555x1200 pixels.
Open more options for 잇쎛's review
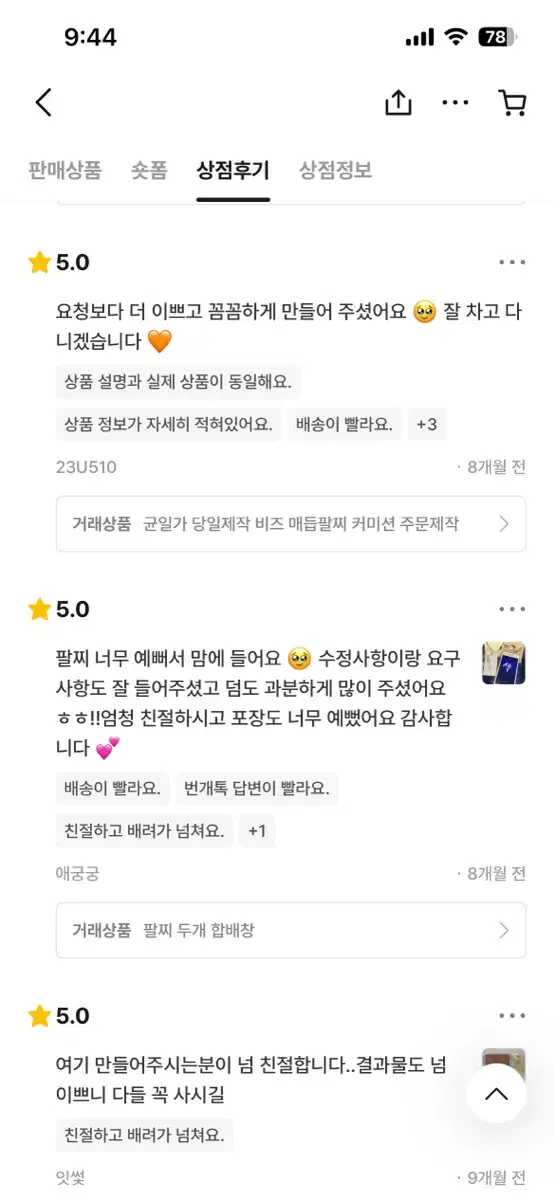[512, 1016]
